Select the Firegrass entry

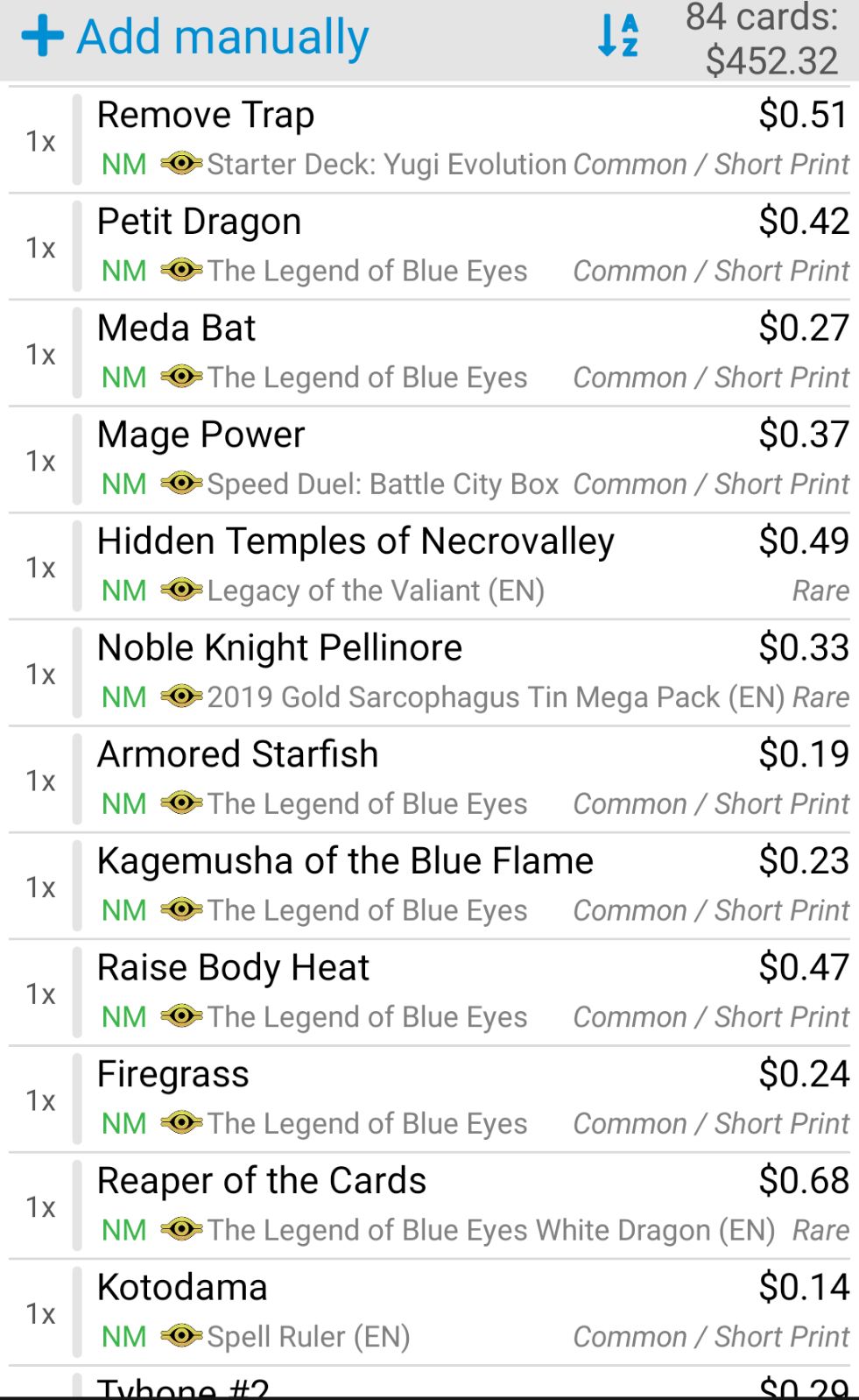(429, 1099)
